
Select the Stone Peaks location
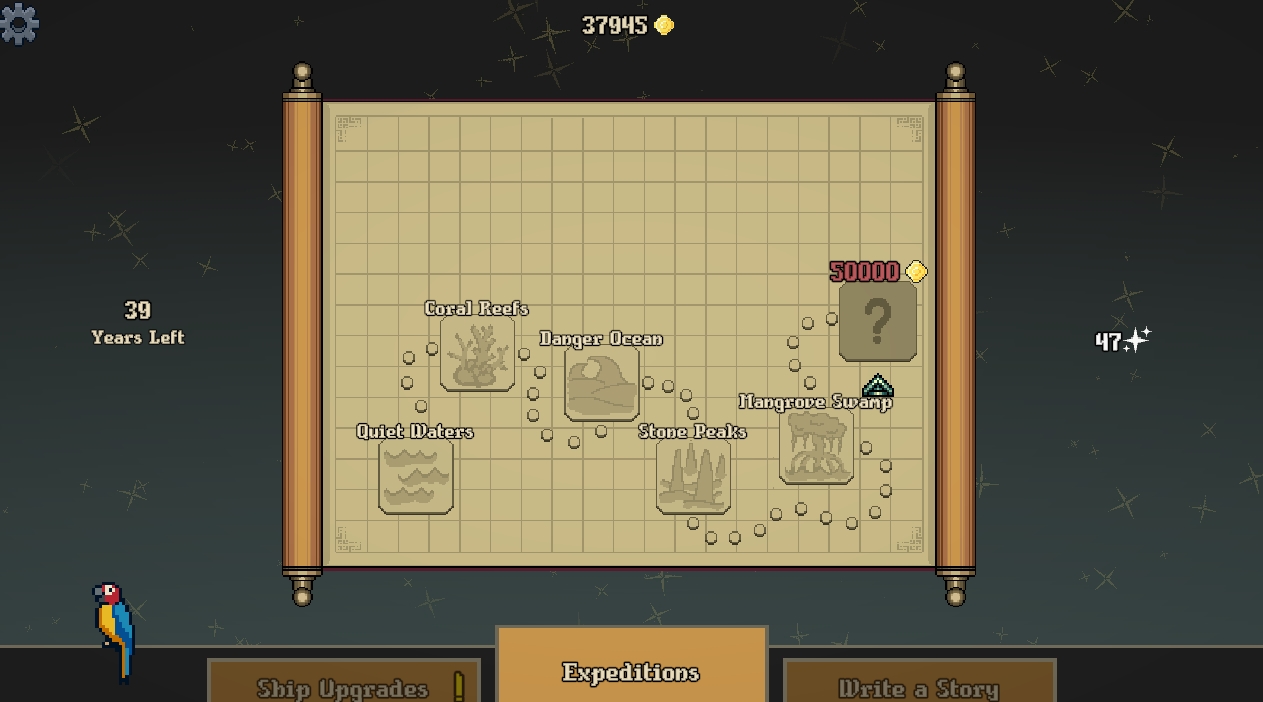693,477
